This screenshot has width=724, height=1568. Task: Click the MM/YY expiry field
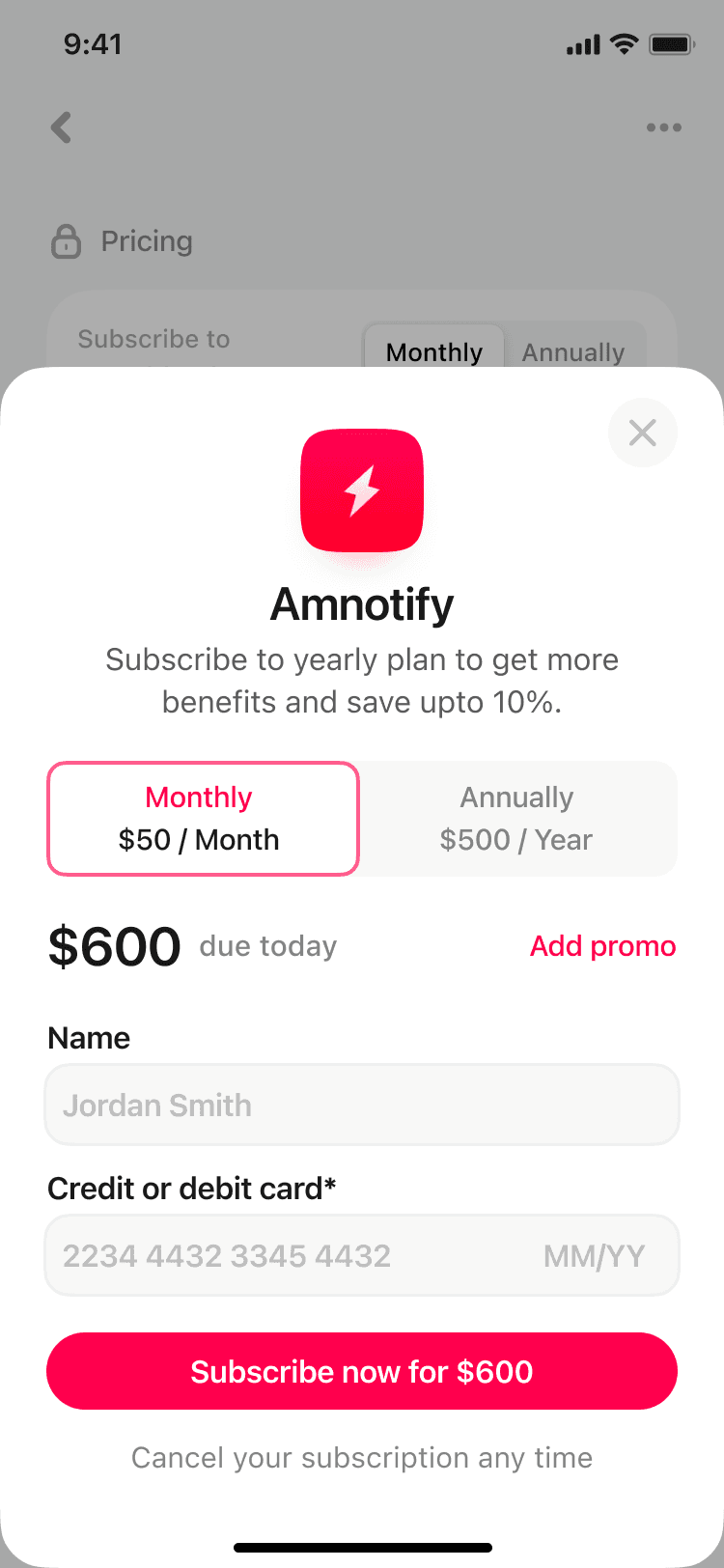click(595, 1255)
